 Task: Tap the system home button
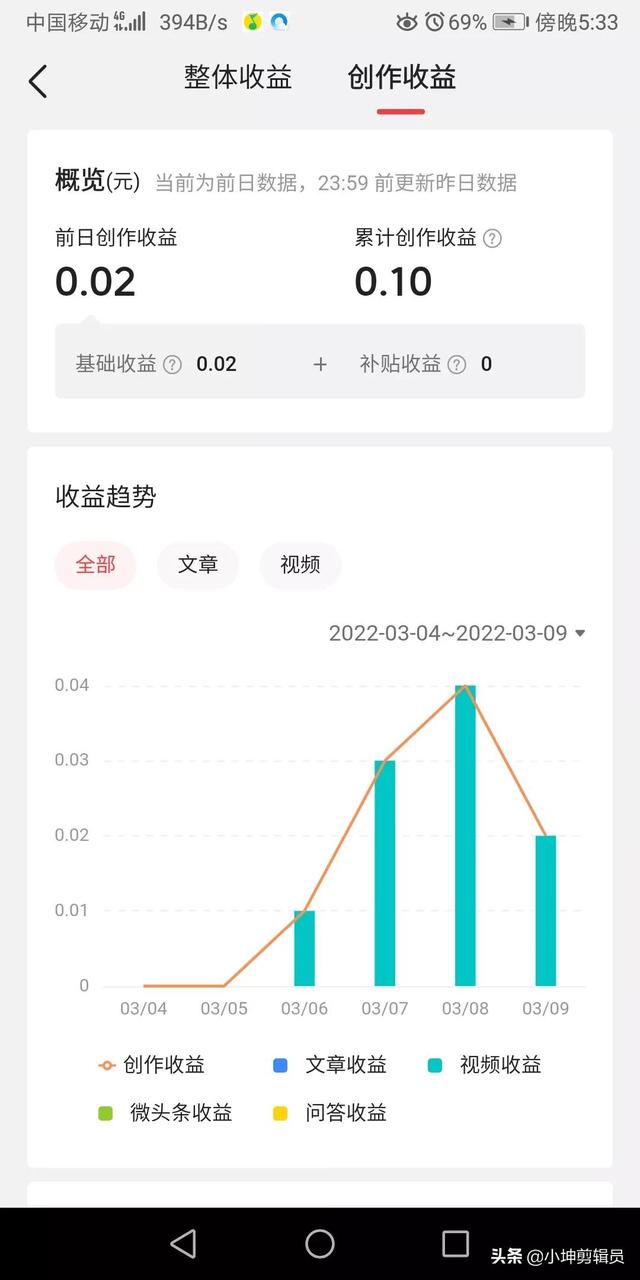point(320,1243)
